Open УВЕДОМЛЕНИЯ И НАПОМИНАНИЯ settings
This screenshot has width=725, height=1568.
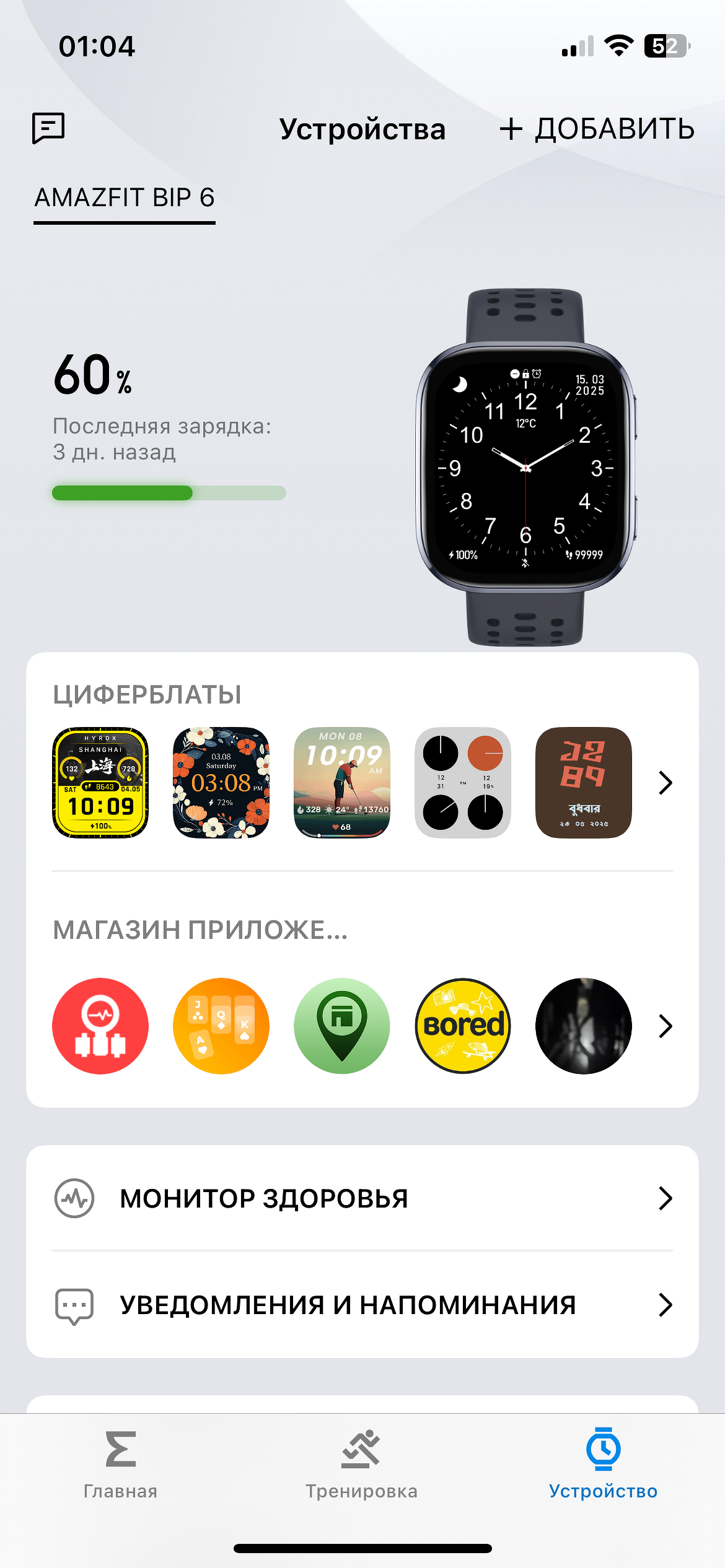362,1305
